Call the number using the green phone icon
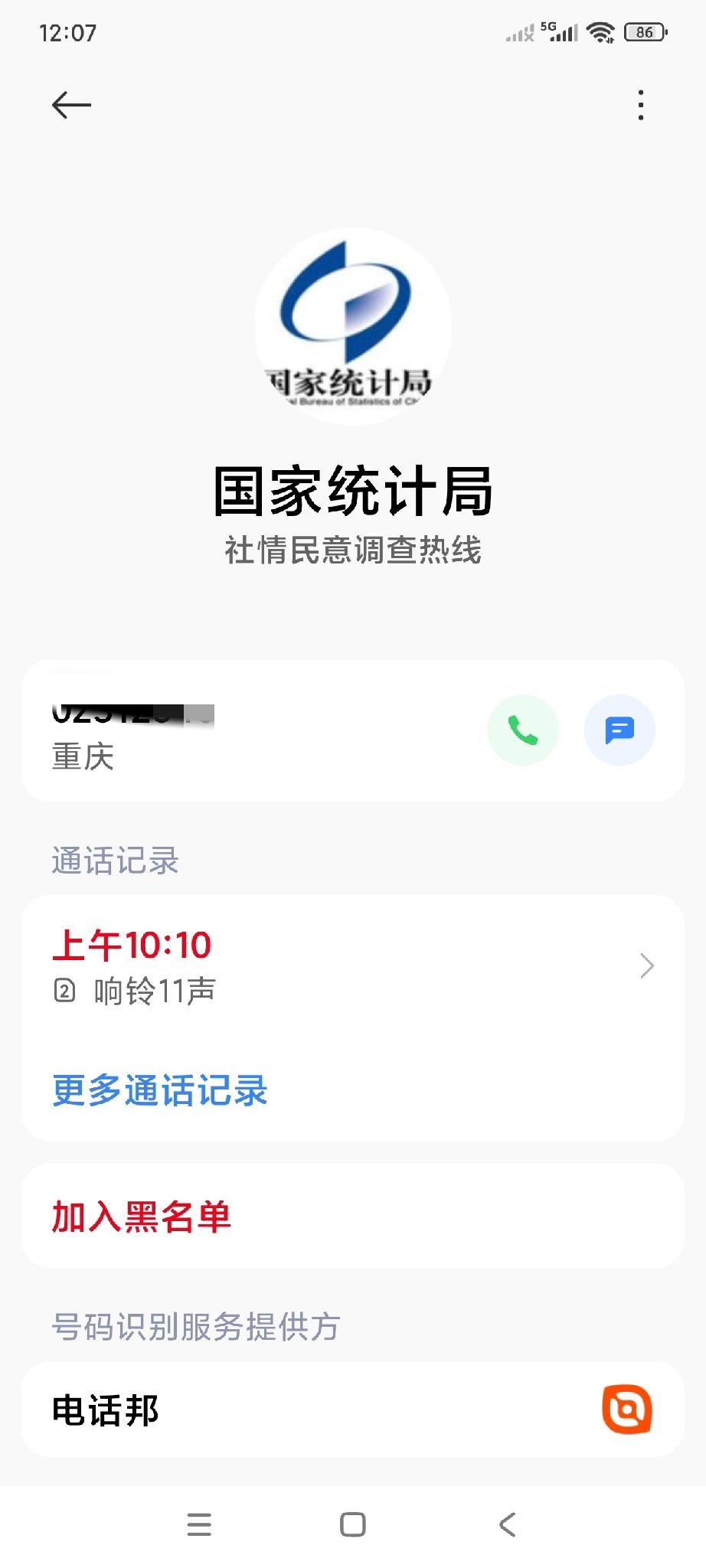This screenshot has width=706, height=1568. click(523, 730)
